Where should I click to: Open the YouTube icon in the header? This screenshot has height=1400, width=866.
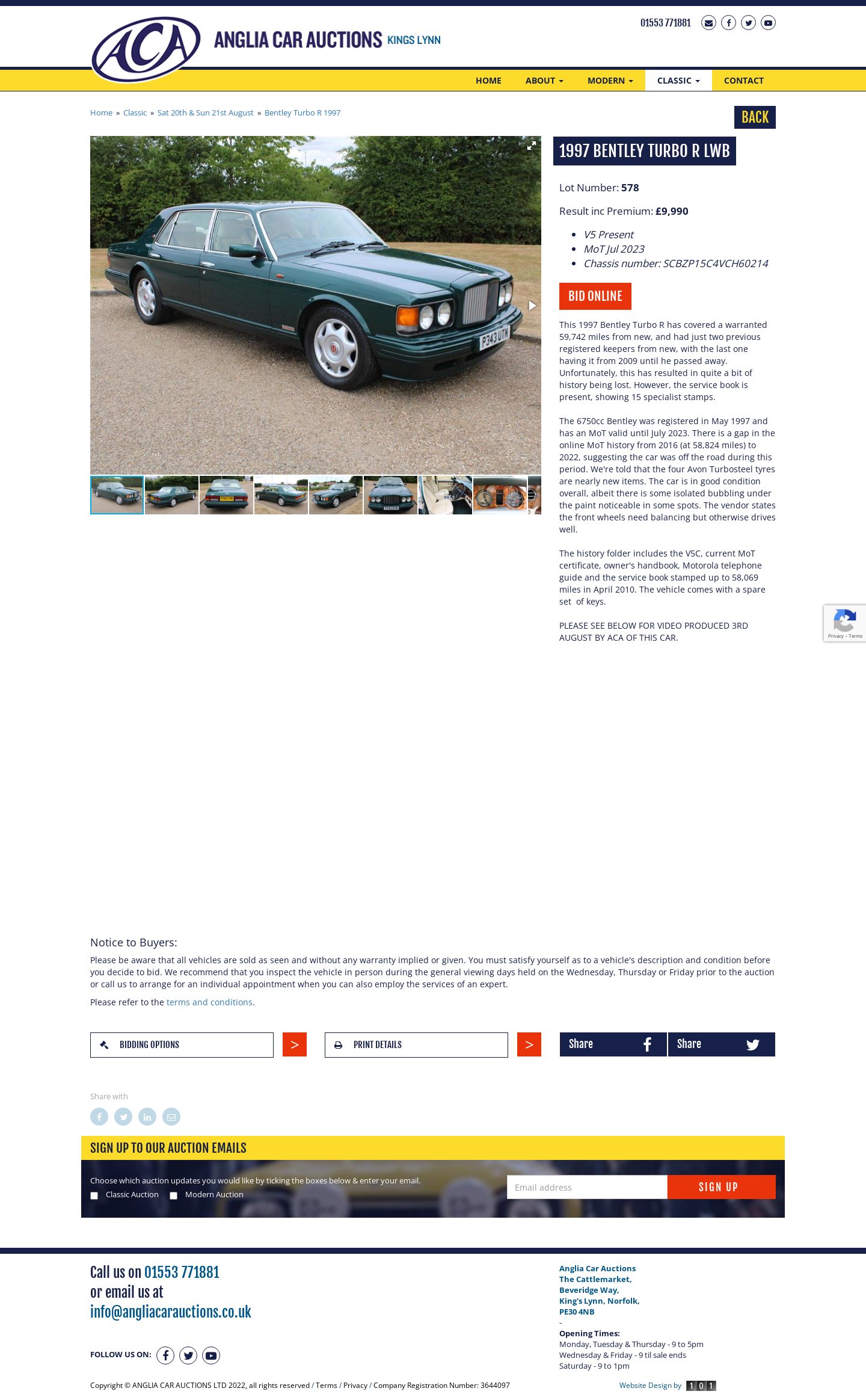pyautogui.click(x=768, y=23)
